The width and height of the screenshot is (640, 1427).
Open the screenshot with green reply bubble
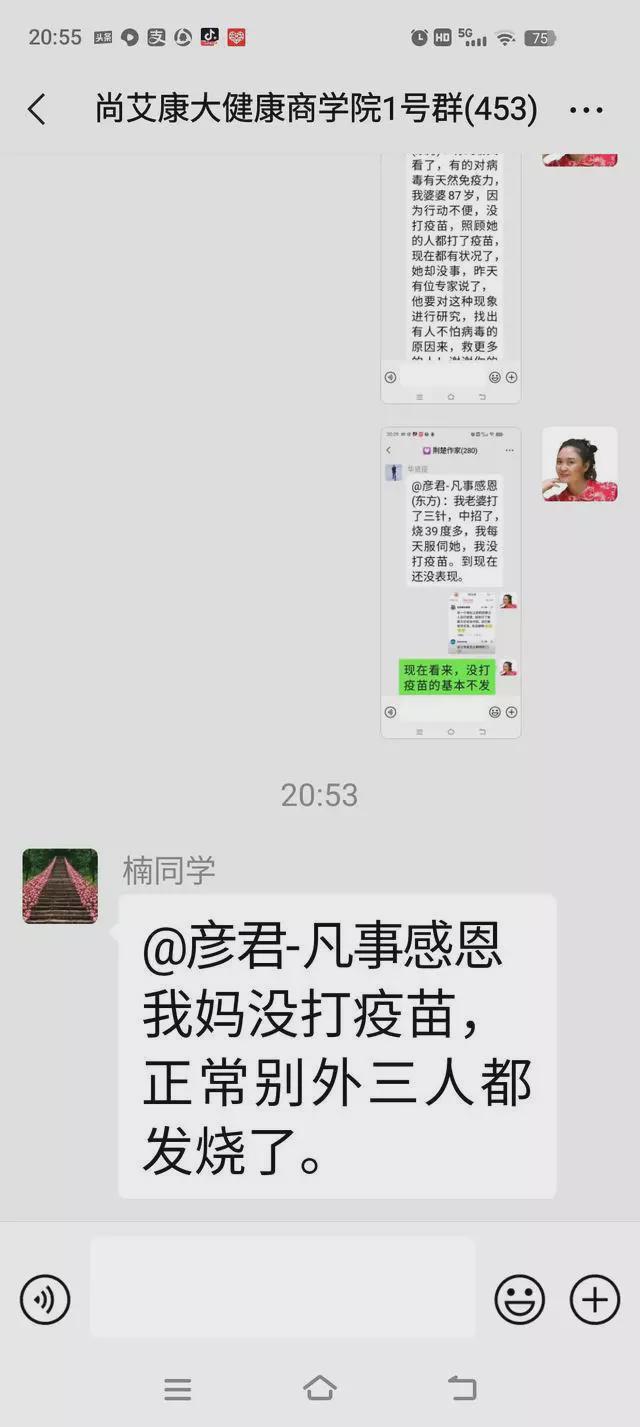tap(450, 583)
